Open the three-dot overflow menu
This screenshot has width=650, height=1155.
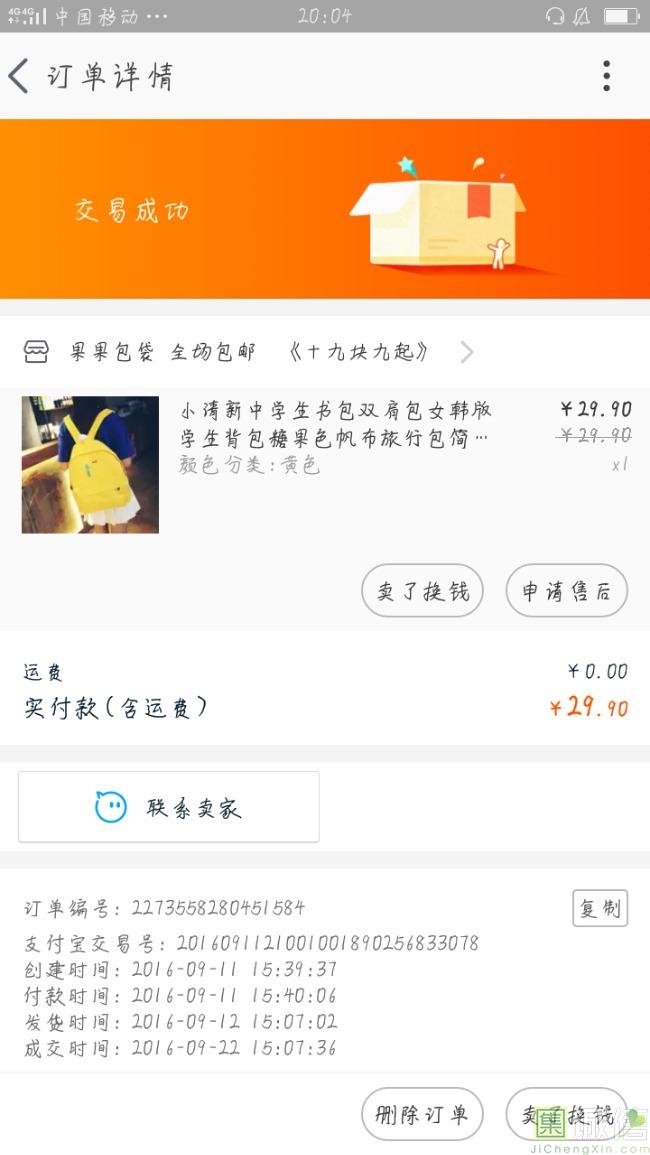(606, 76)
